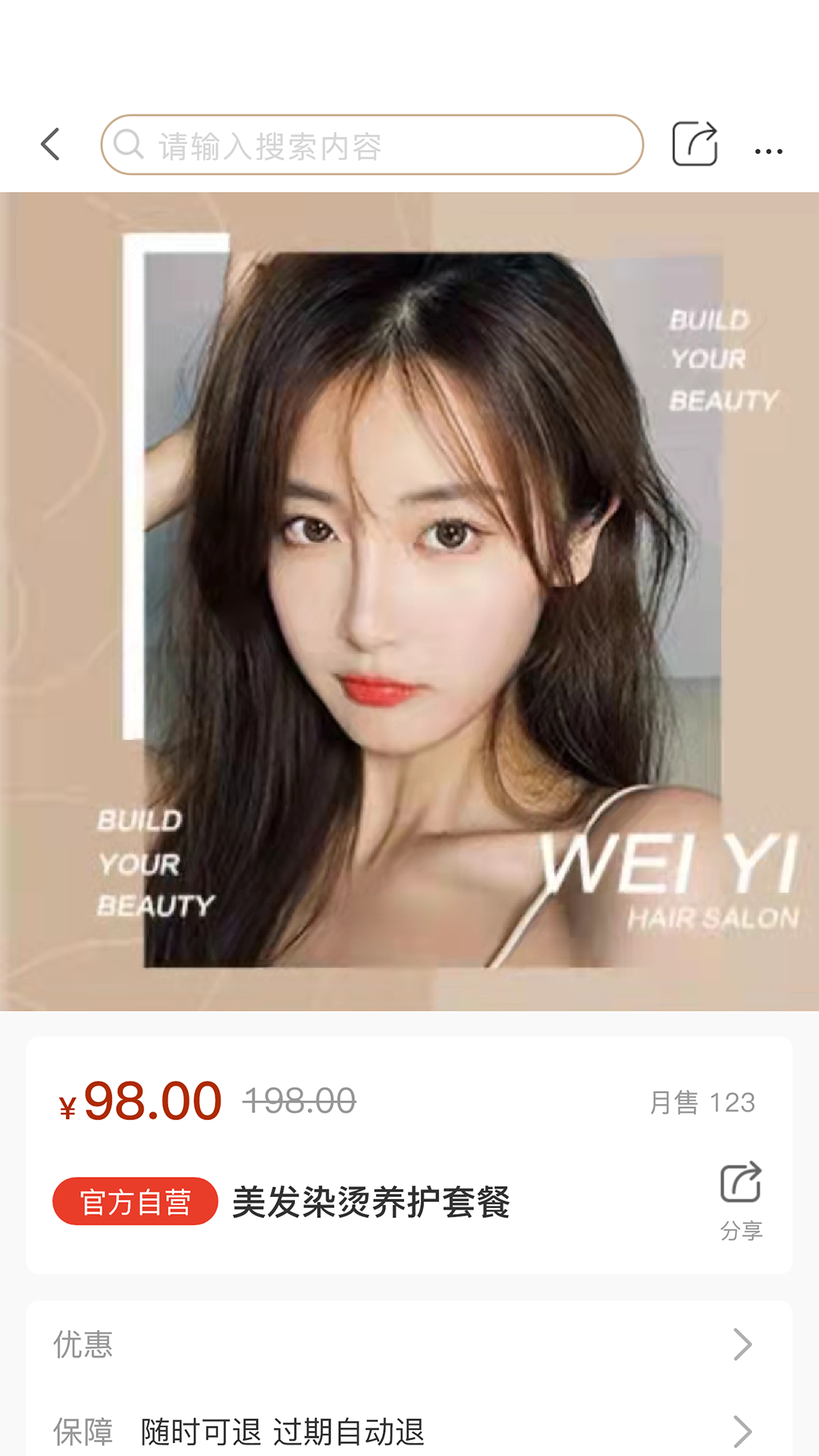Open the three-dot overflow menu
The image size is (819, 1456).
click(768, 151)
